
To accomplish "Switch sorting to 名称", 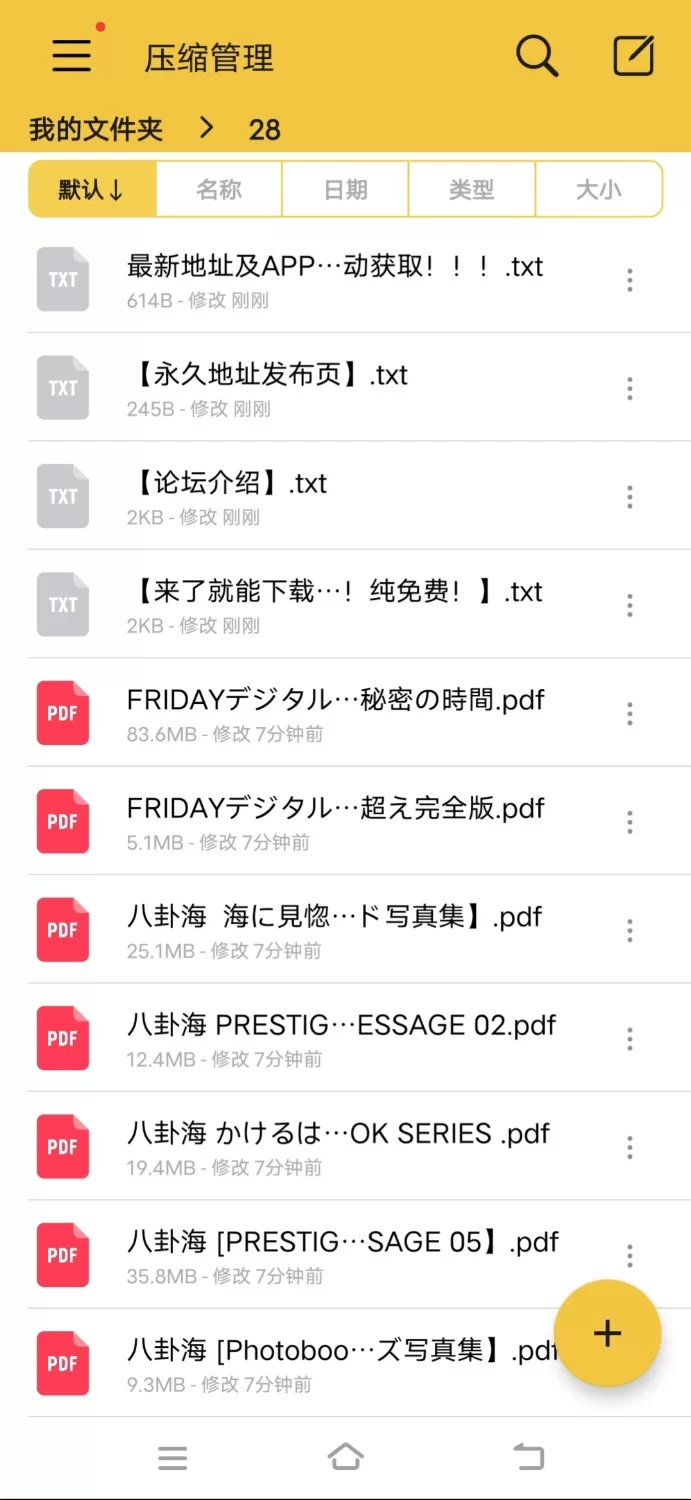I will [219, 189].
